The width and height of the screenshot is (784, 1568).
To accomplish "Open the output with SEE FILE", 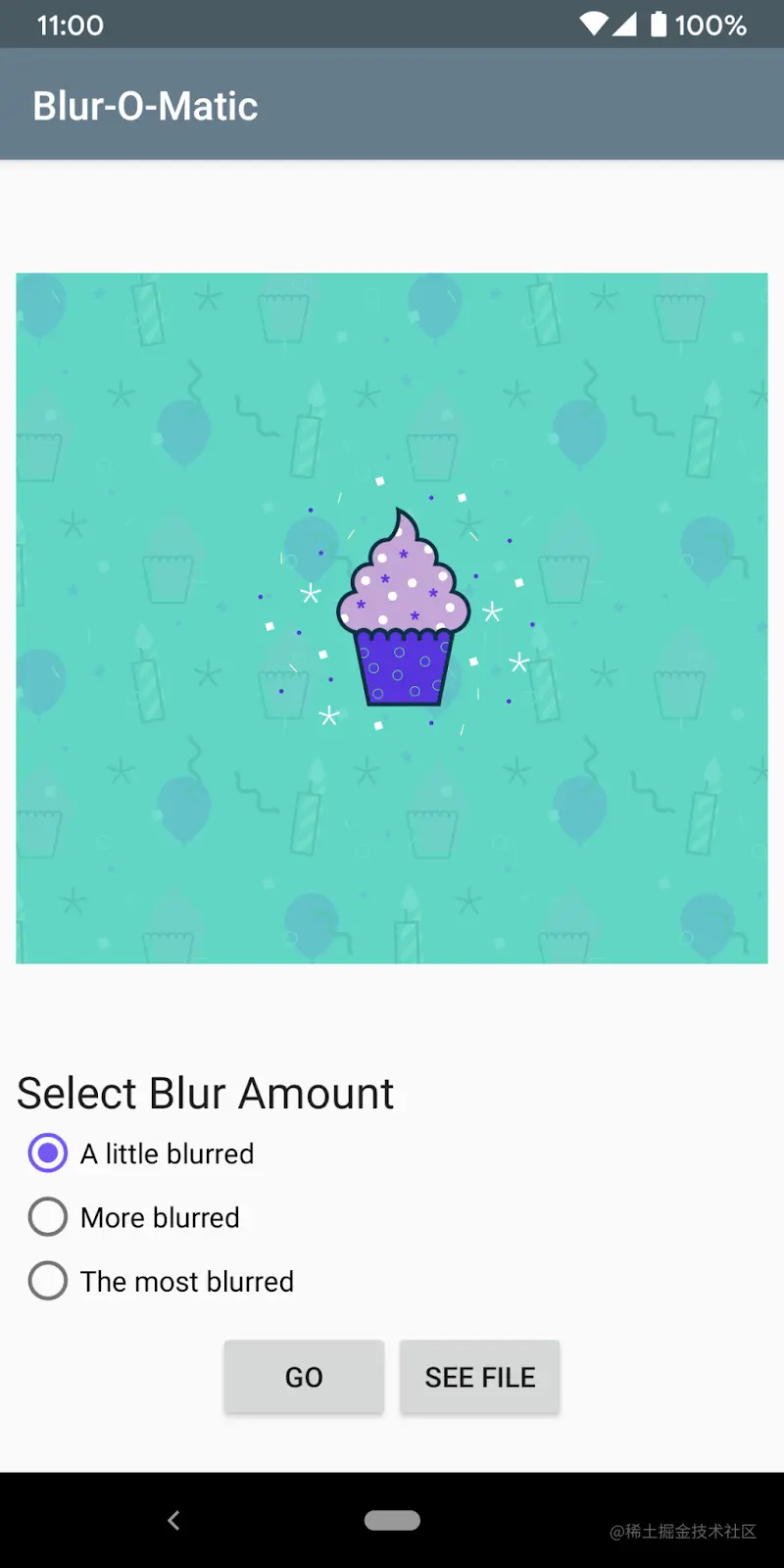I will 479,1377.
